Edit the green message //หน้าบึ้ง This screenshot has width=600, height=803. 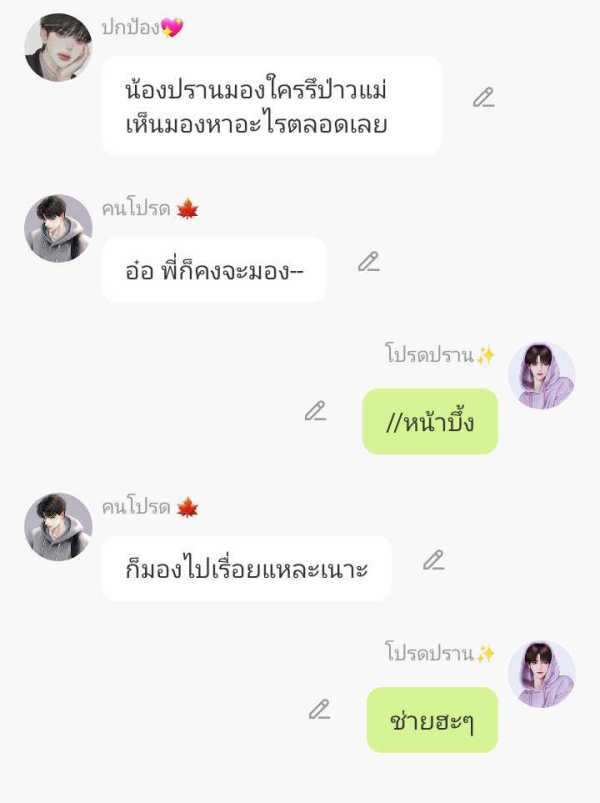tap(316, 411)
